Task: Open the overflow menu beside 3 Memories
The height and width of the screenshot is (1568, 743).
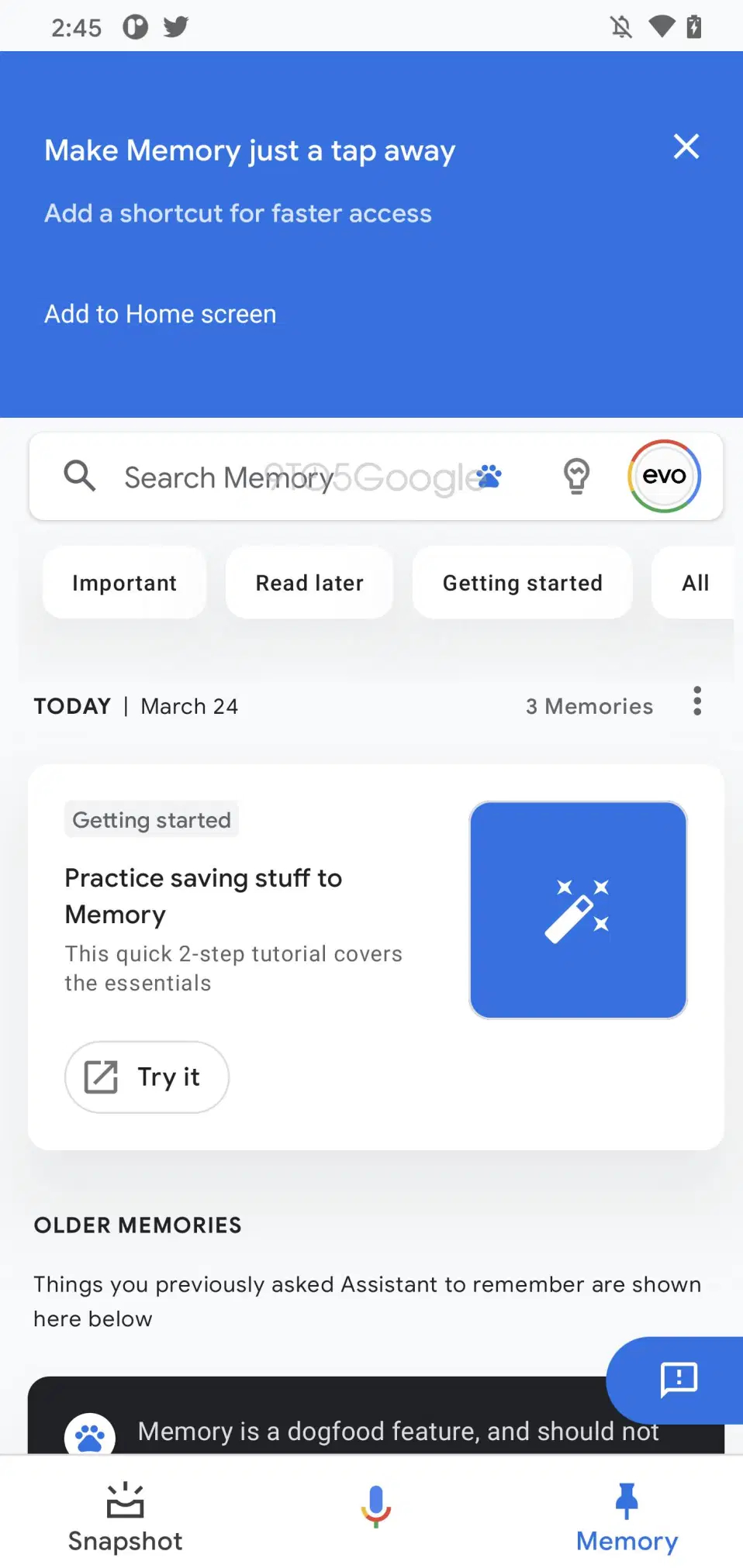Action: [697, 701]
